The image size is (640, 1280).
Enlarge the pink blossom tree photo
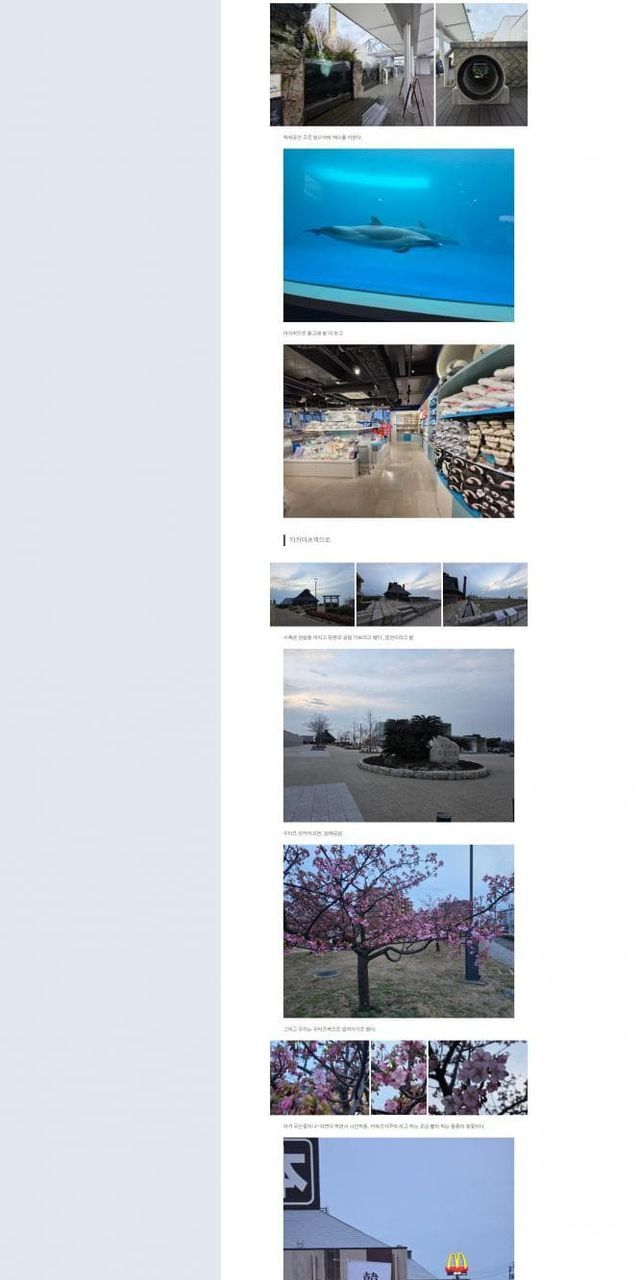coord(398,931)
